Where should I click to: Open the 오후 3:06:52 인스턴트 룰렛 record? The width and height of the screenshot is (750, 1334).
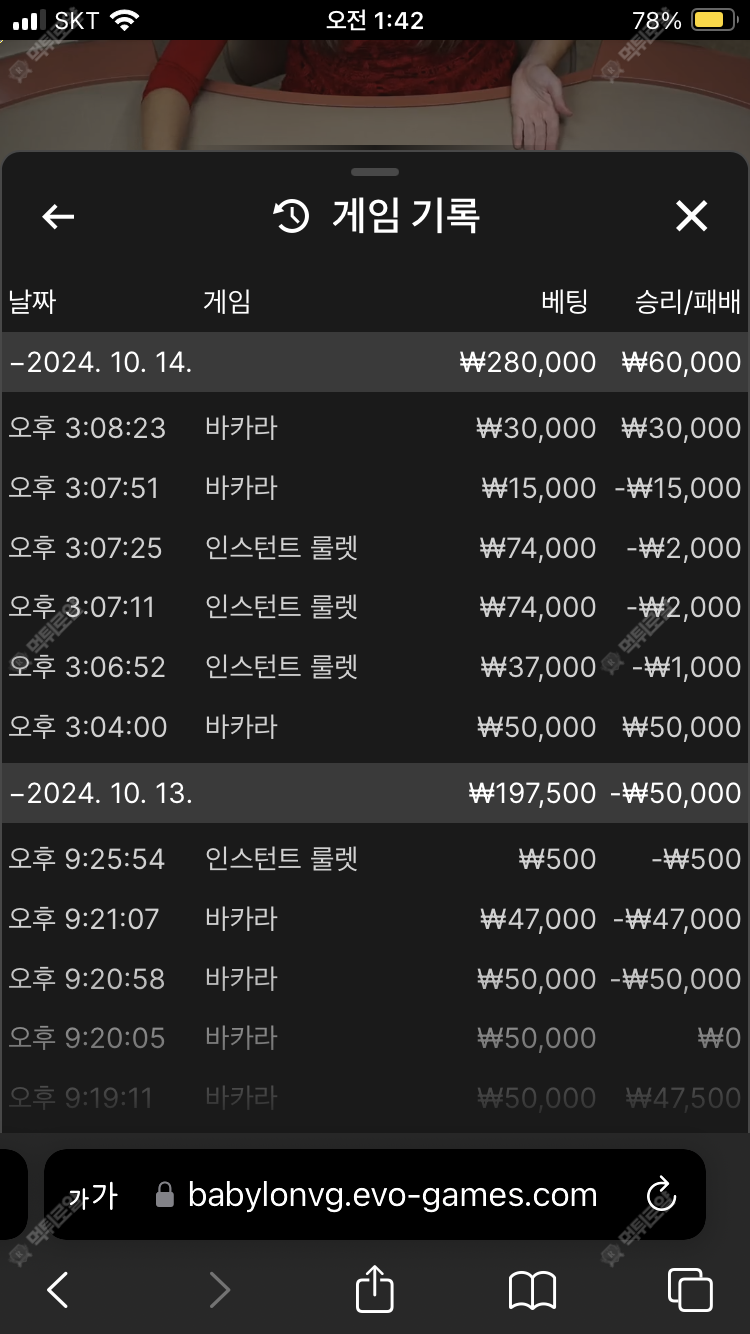375,667
